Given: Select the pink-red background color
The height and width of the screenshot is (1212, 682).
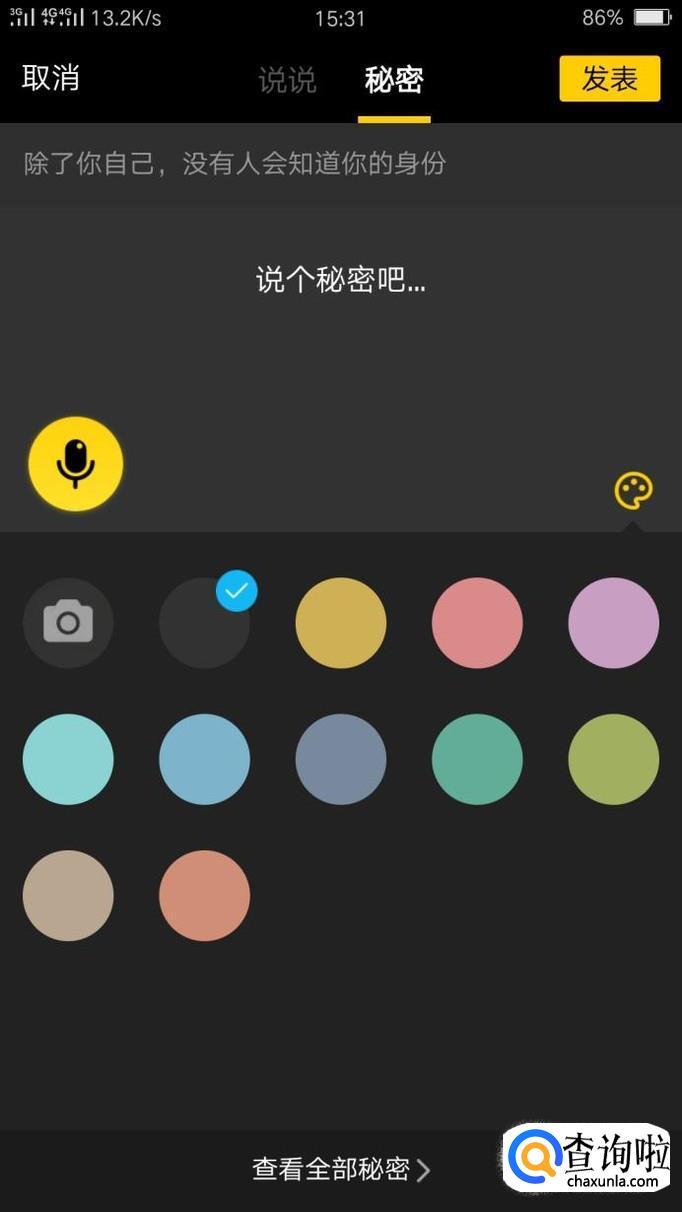Looking at the screenshot, I should pyautogui.click(x=477, y=623).
